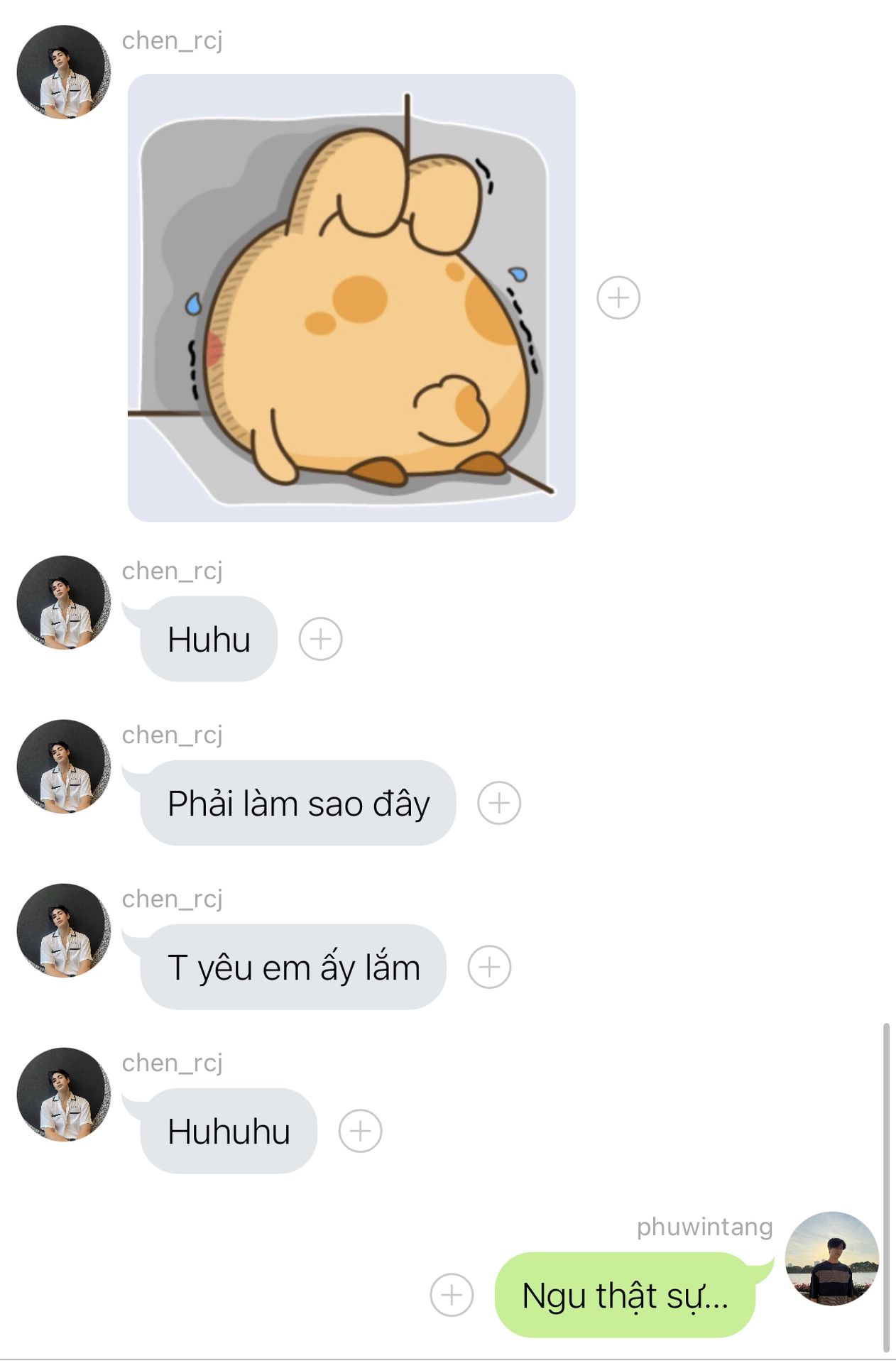
Task: Tap the plus icon beside the sticker message
Action: [x=618, y=297]
